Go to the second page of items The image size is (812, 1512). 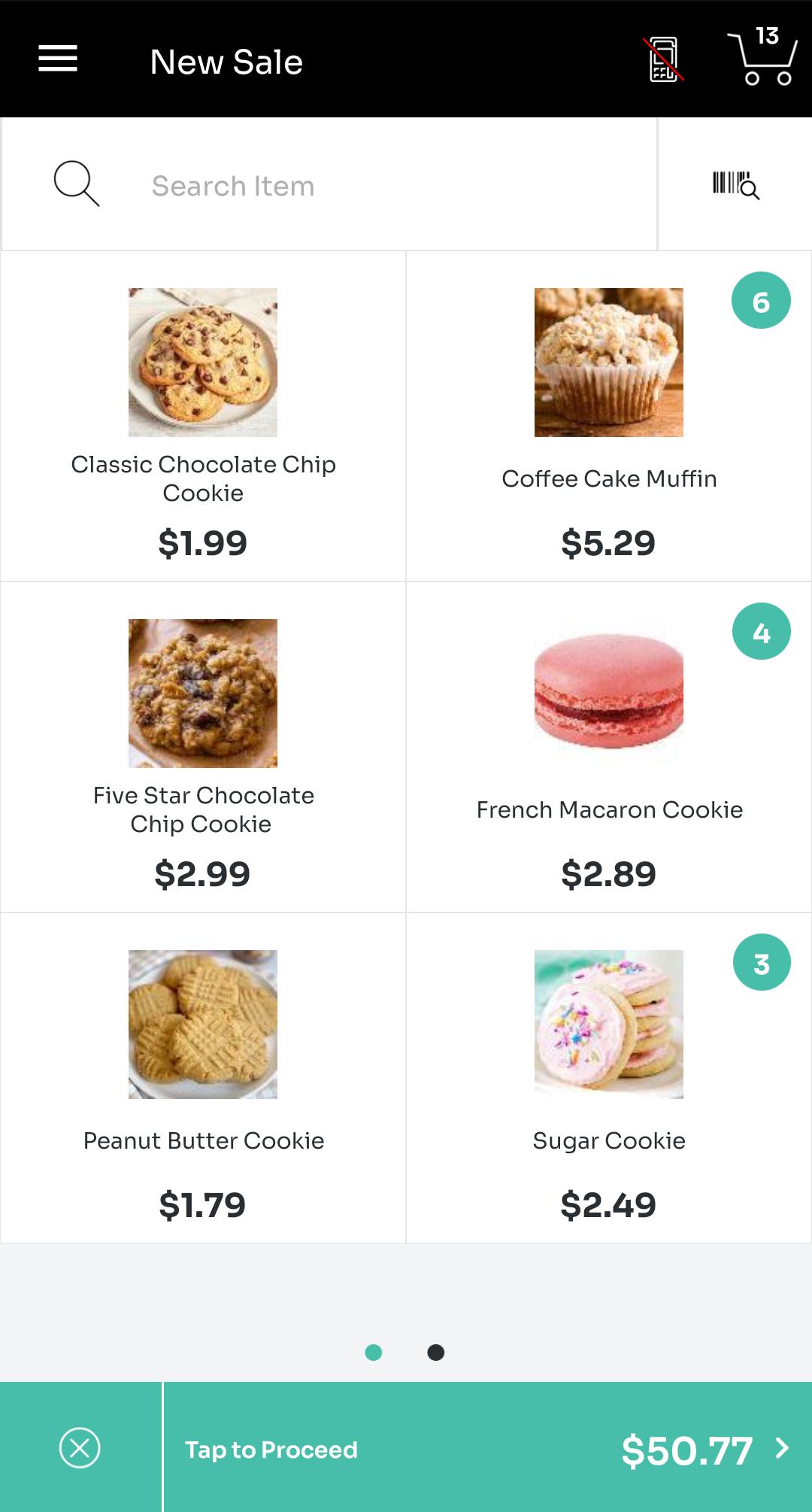[436, 1353]
